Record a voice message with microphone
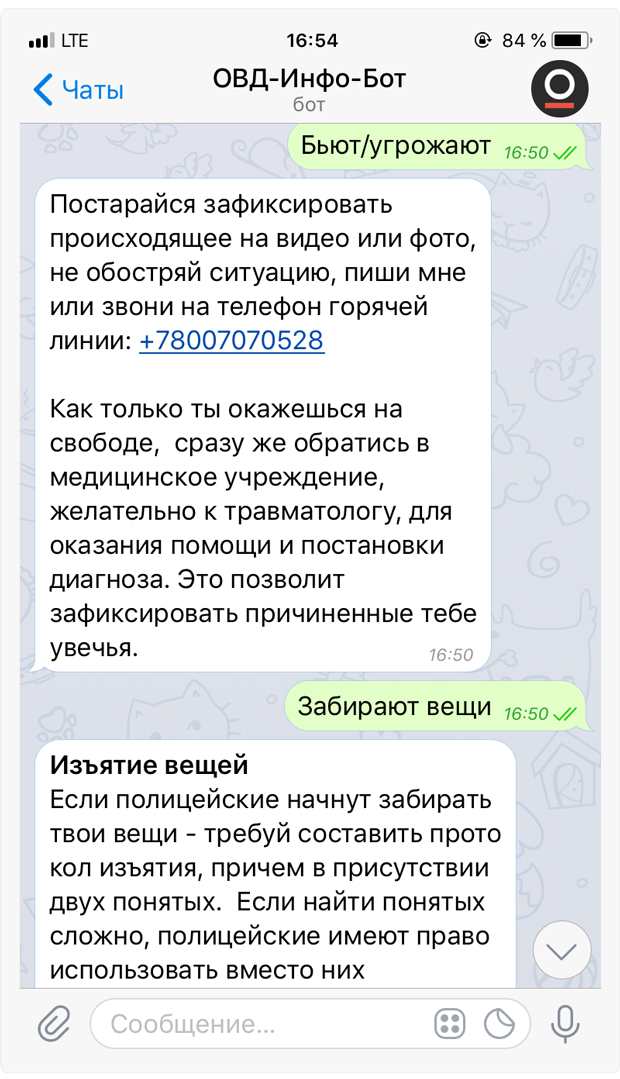620x1079 pixels. pos(565,1023)
